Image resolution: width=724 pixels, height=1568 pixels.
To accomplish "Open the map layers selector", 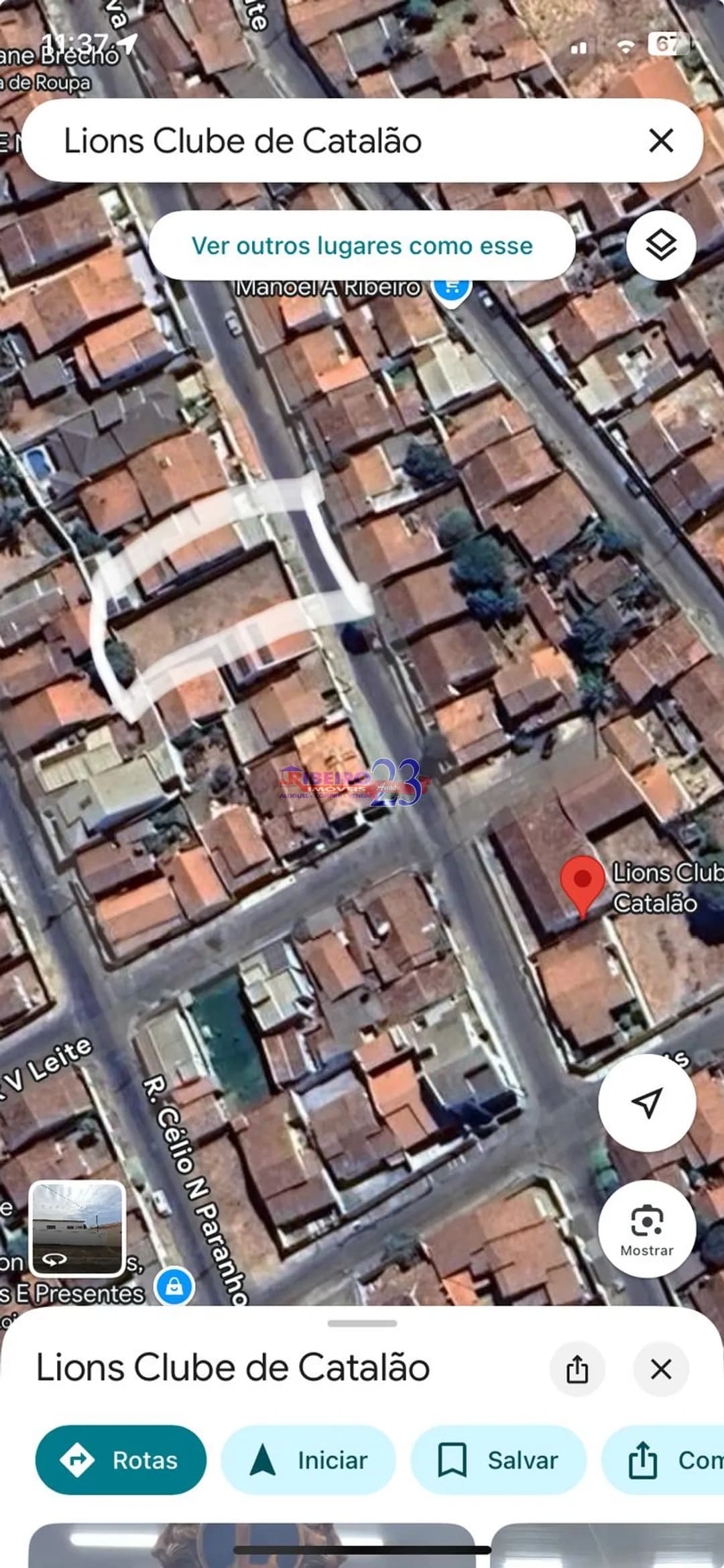I will [661, 245].
